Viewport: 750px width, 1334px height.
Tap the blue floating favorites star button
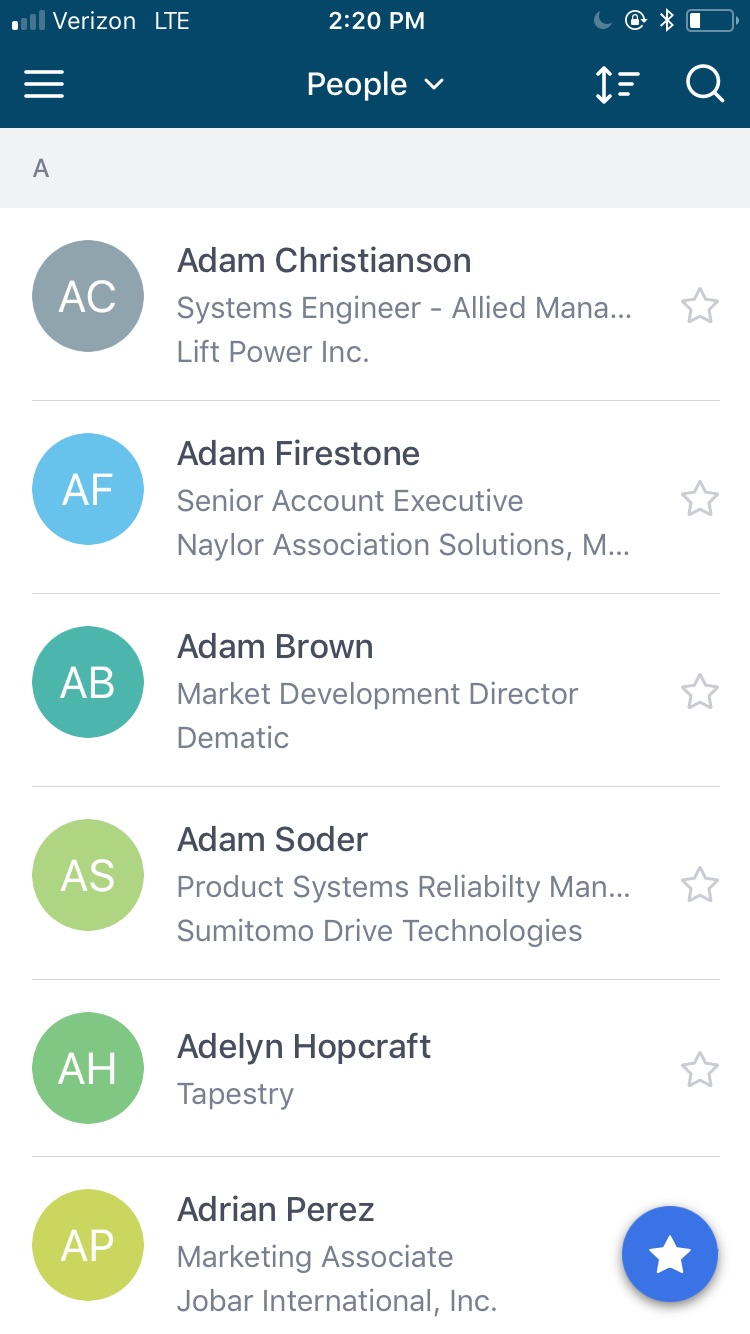tap(669, 1254)
